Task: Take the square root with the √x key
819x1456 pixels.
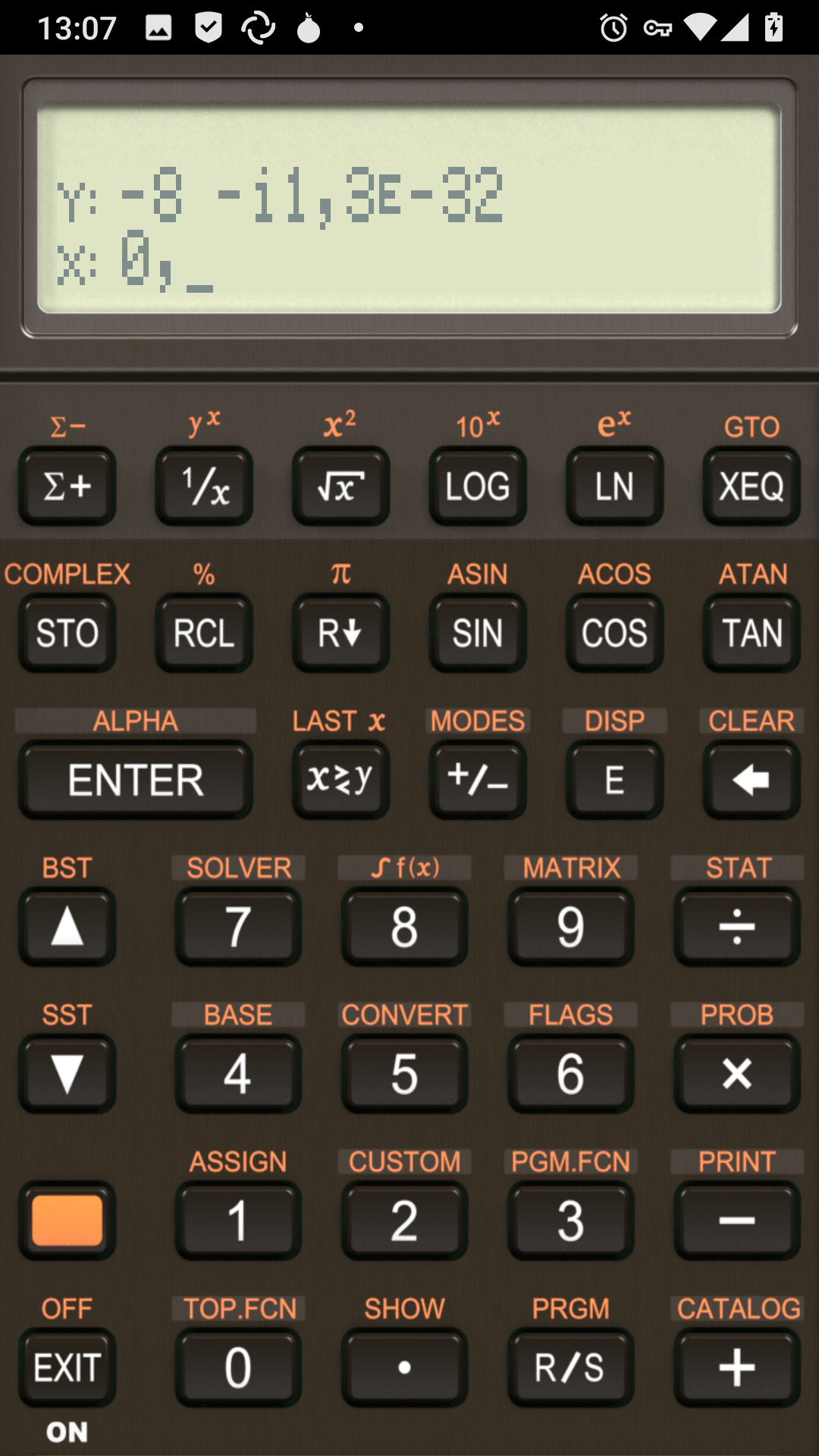Action: [x=341, y=486]
